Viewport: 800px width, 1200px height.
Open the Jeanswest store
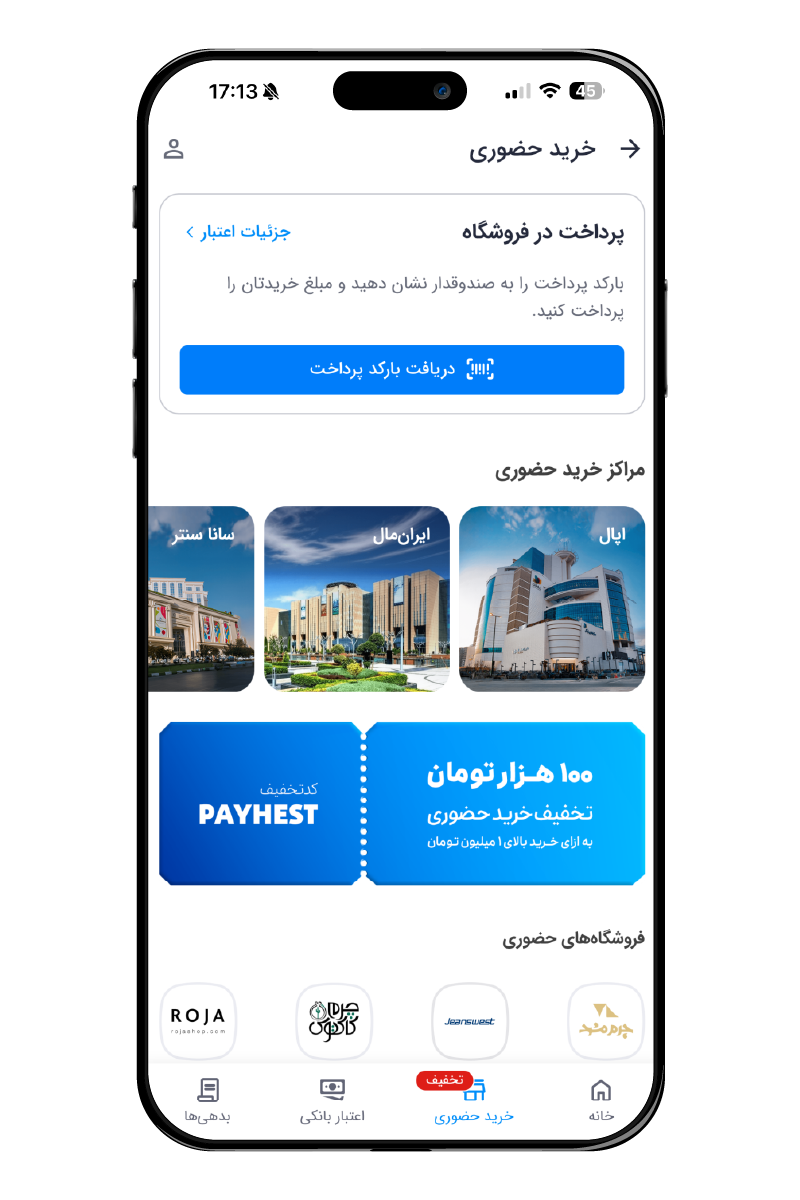click(x=470, y=1021)
